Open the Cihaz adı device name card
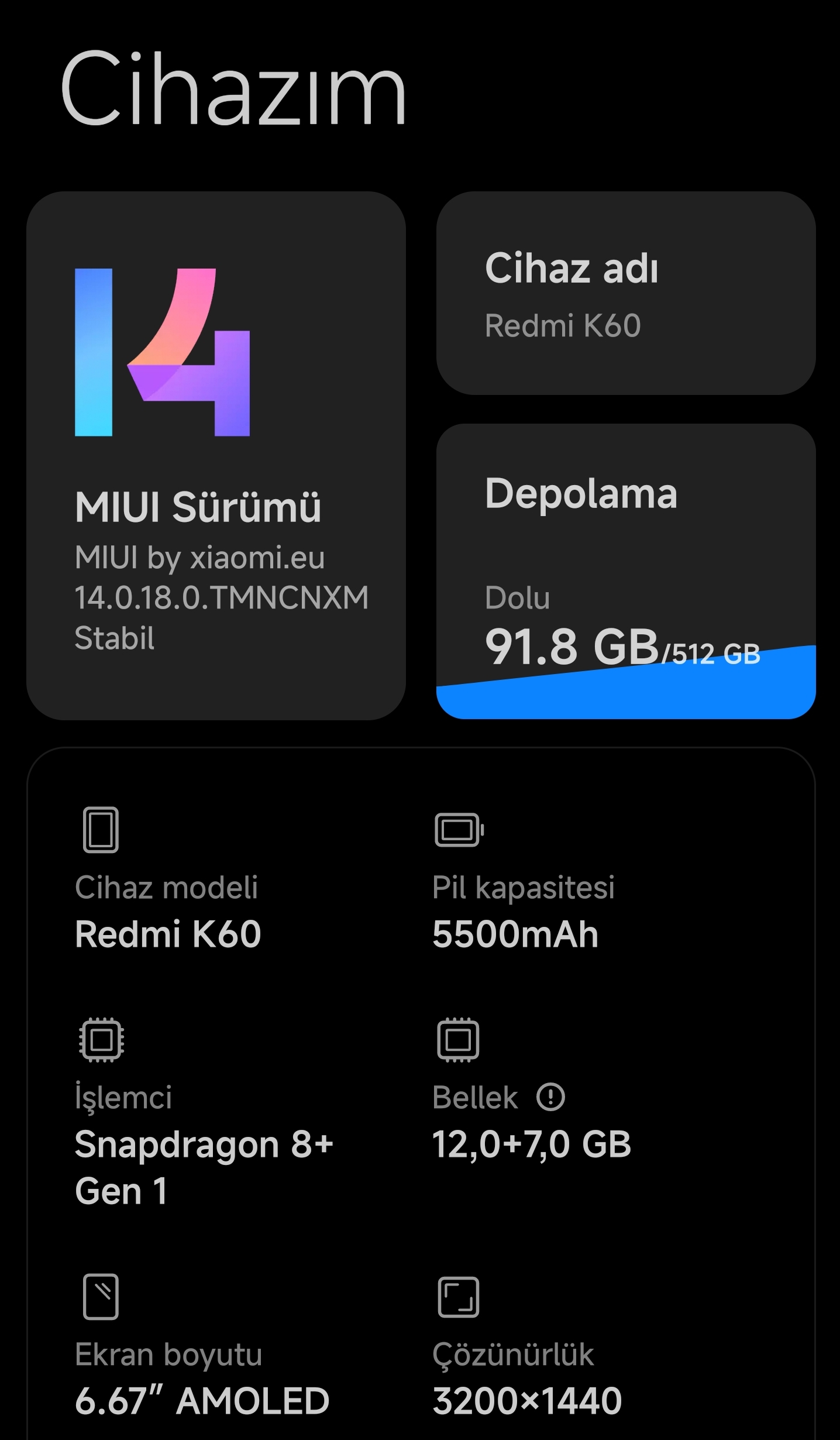The image size is (840, 1440). pos(625,293)
